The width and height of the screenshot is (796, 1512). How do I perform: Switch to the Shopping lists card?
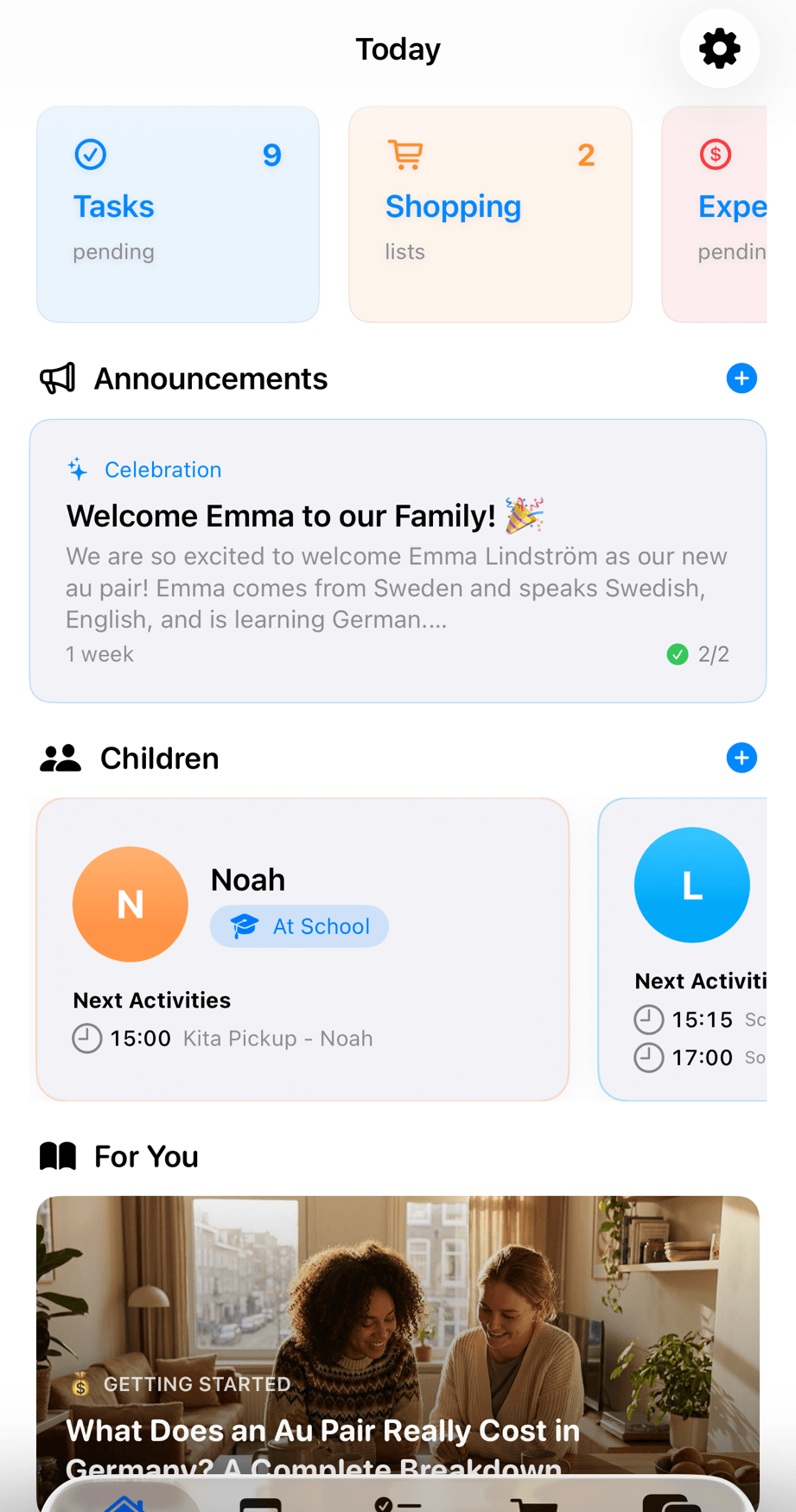(x=490, y=213)
